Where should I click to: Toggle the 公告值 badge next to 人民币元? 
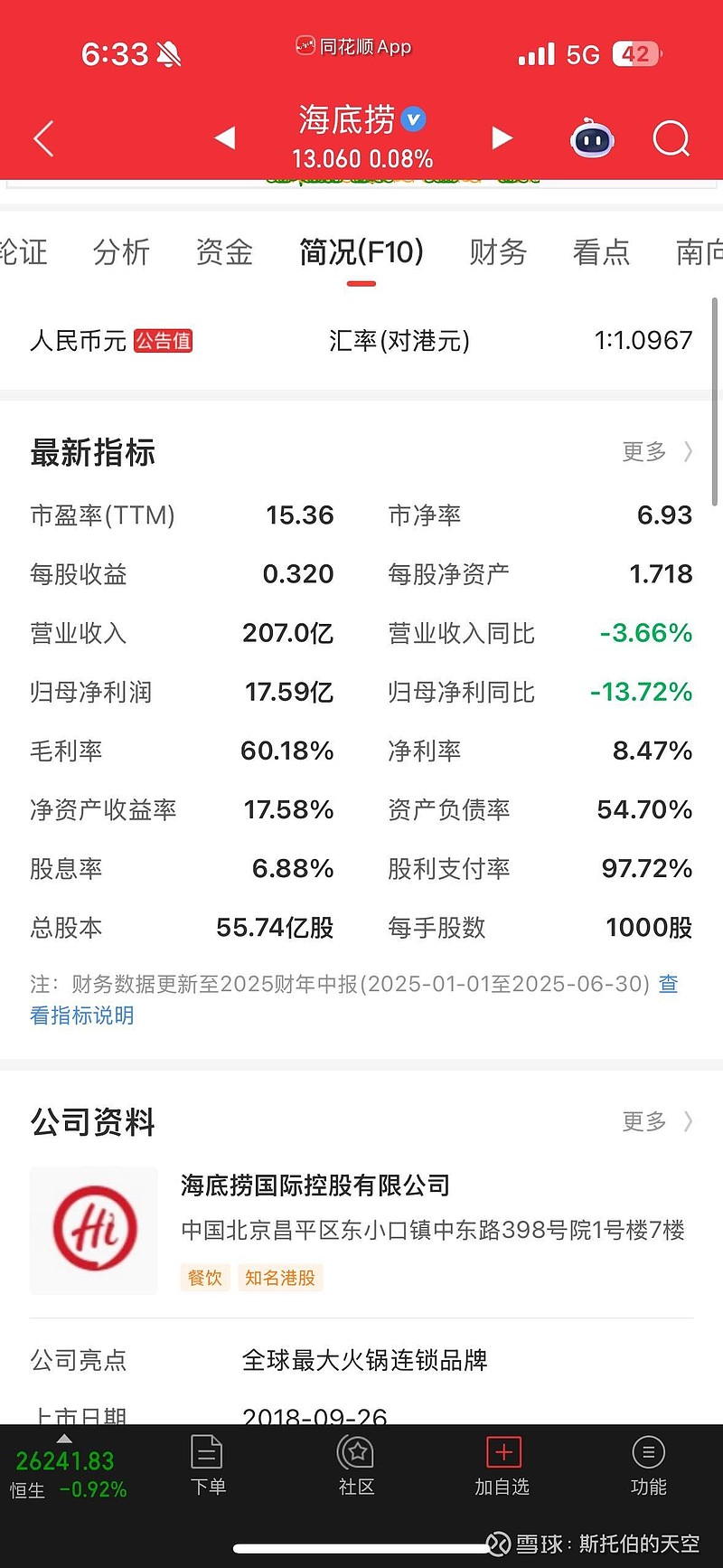163,341
